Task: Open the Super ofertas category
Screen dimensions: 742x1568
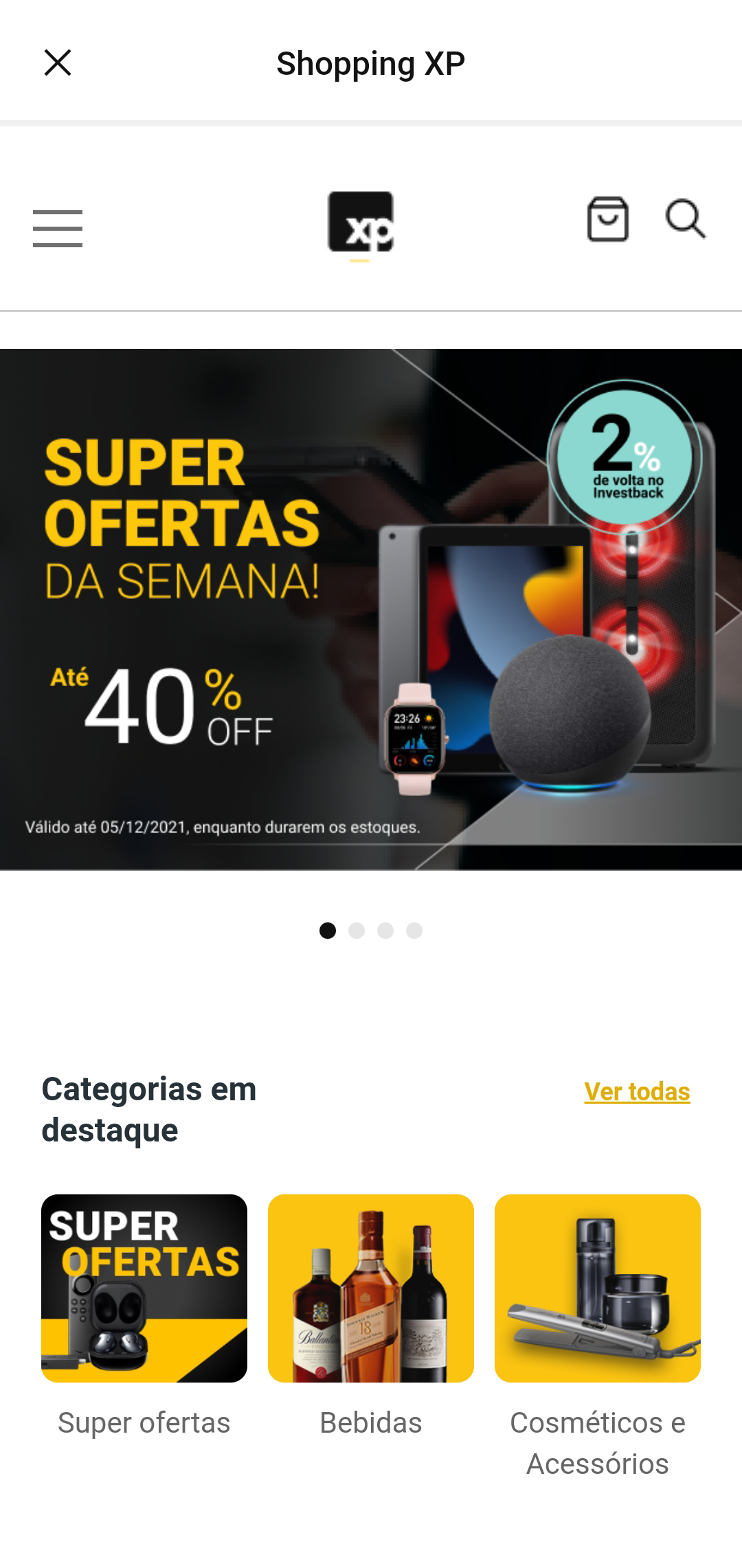Action: pyautogui.click(x=144, y=1288)
